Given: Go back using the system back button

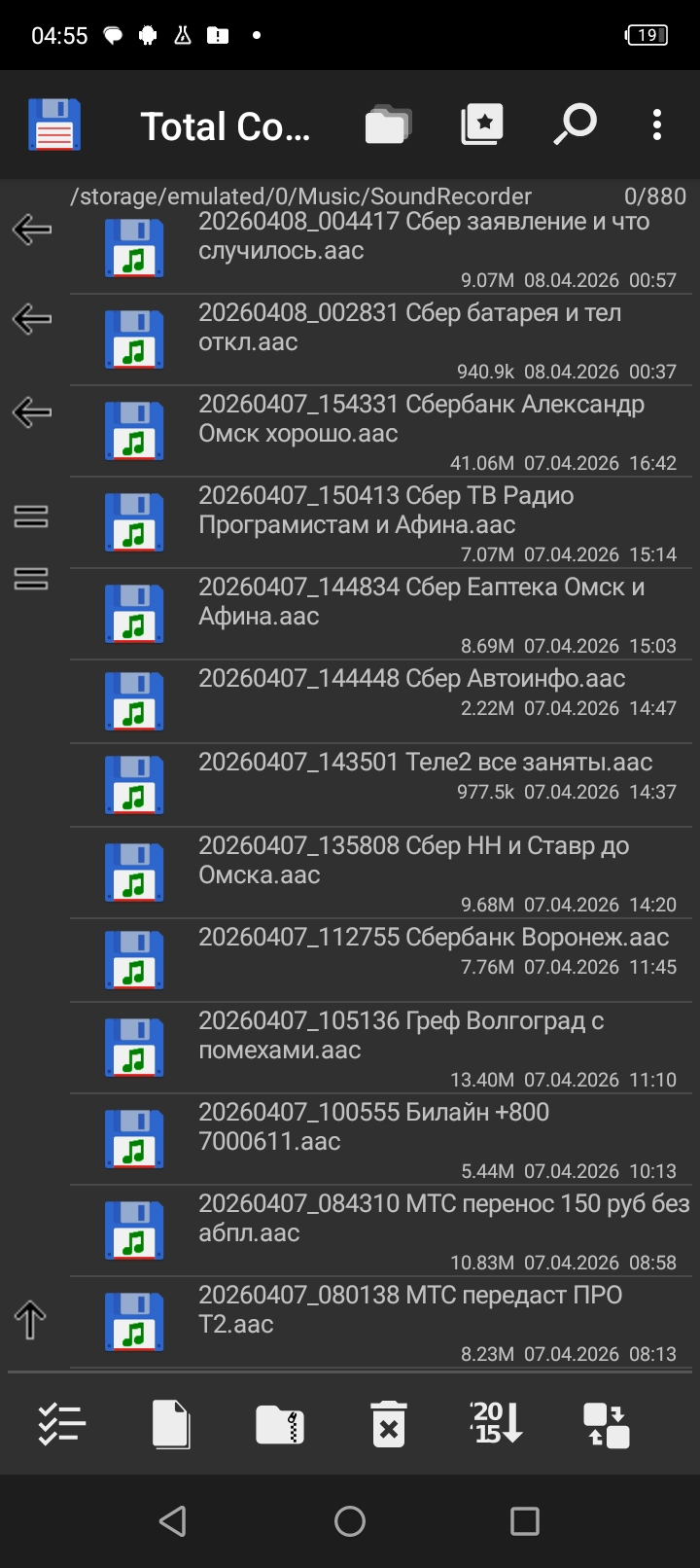Looking at the screenshot, I should click(x=173, y=1521).
